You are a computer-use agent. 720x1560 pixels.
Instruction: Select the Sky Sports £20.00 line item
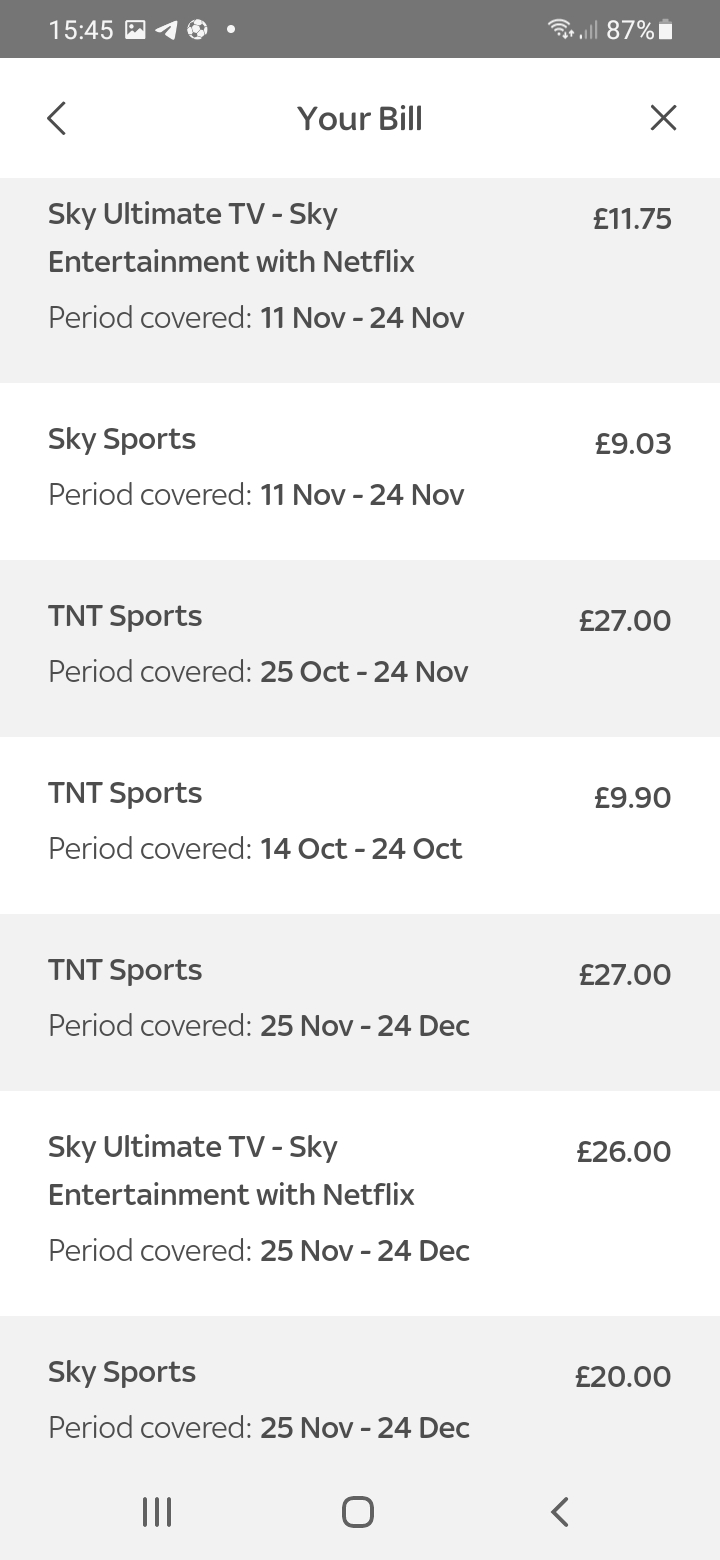pos(360,1398)
